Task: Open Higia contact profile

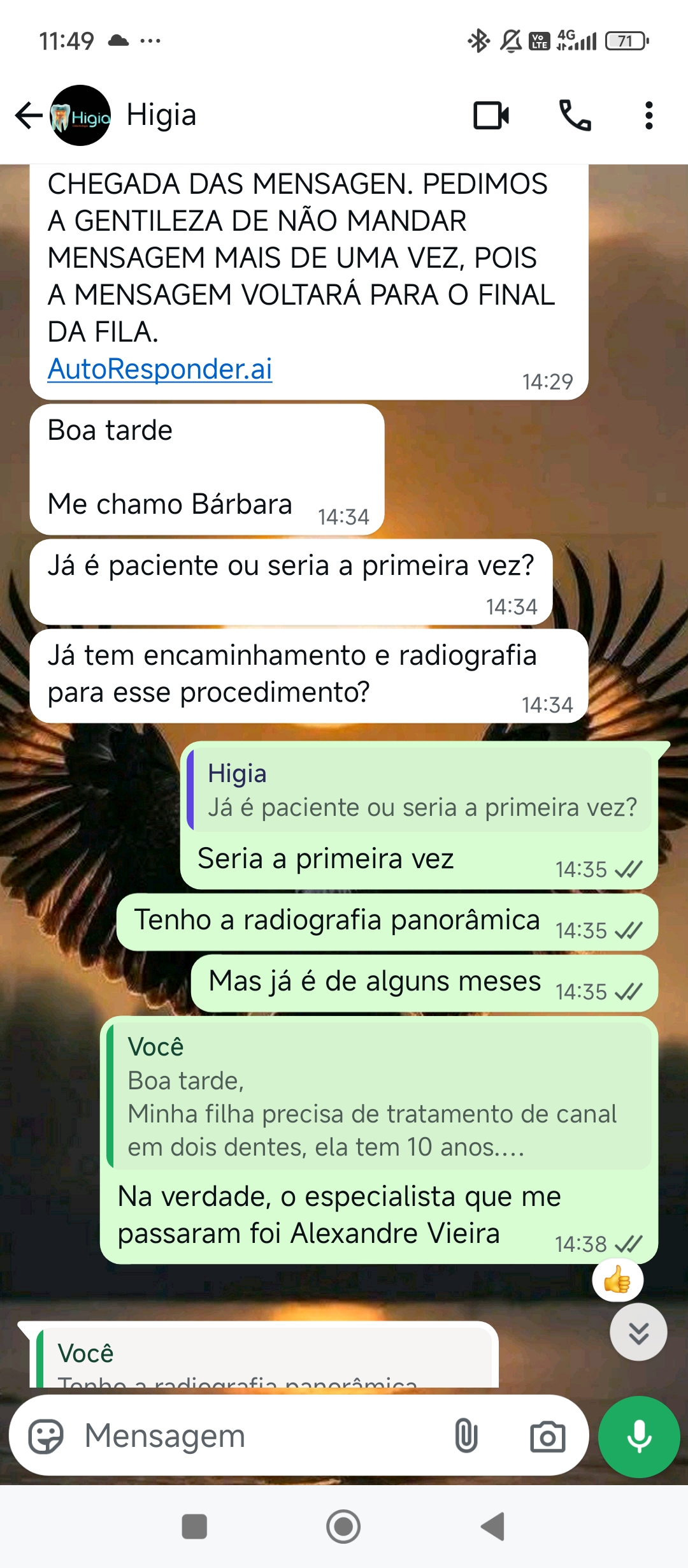Action: pos(161,115)
